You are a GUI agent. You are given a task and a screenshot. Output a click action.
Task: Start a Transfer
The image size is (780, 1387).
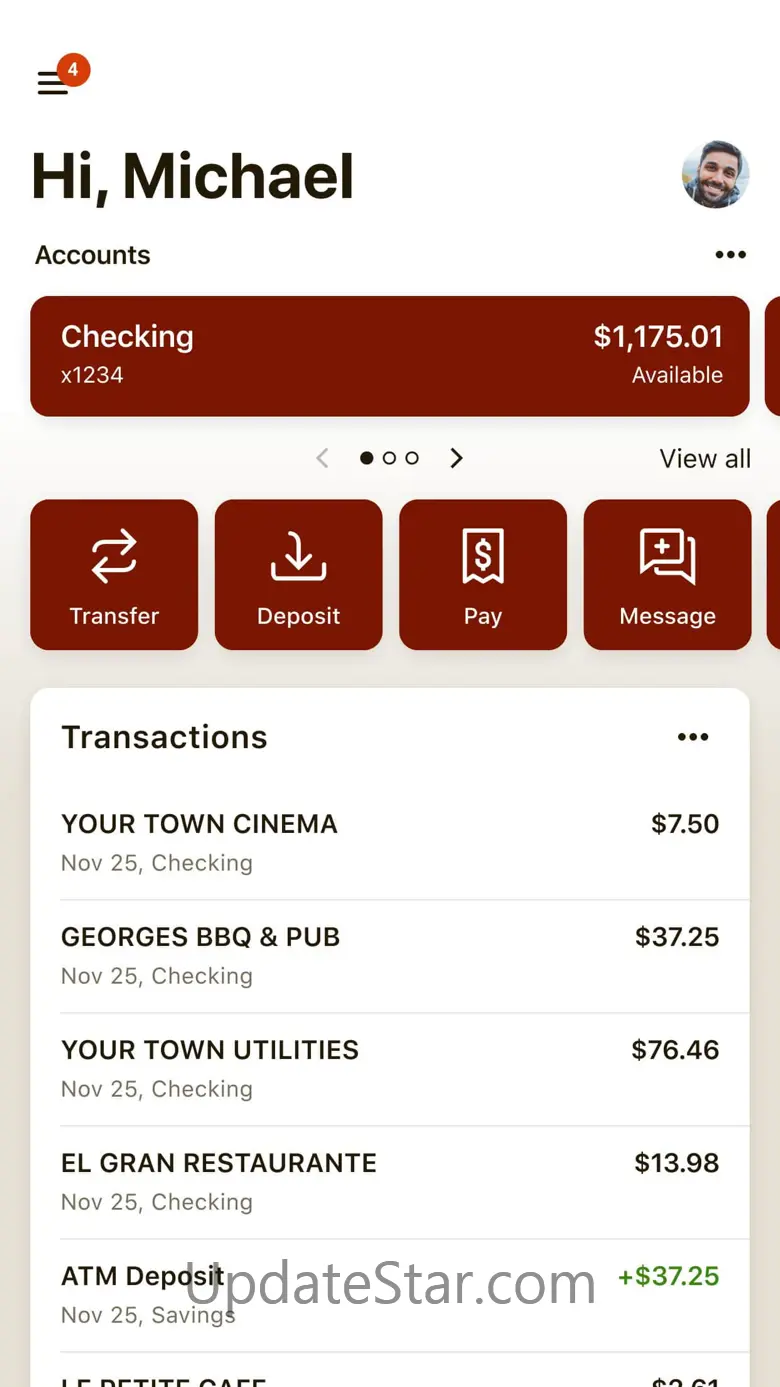tap(114, 575)
